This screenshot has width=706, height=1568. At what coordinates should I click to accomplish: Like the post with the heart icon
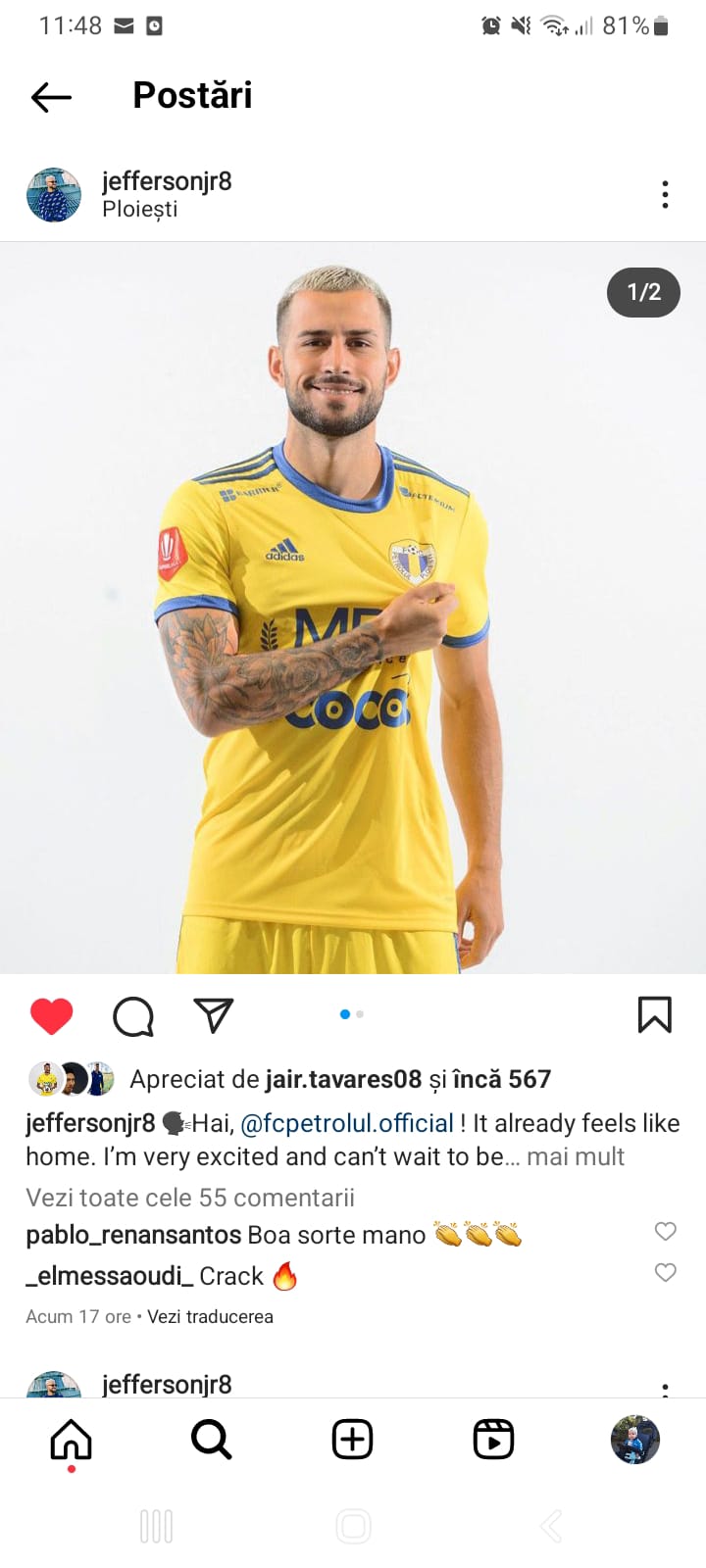pyautogui.click(x=53, y=1016)
